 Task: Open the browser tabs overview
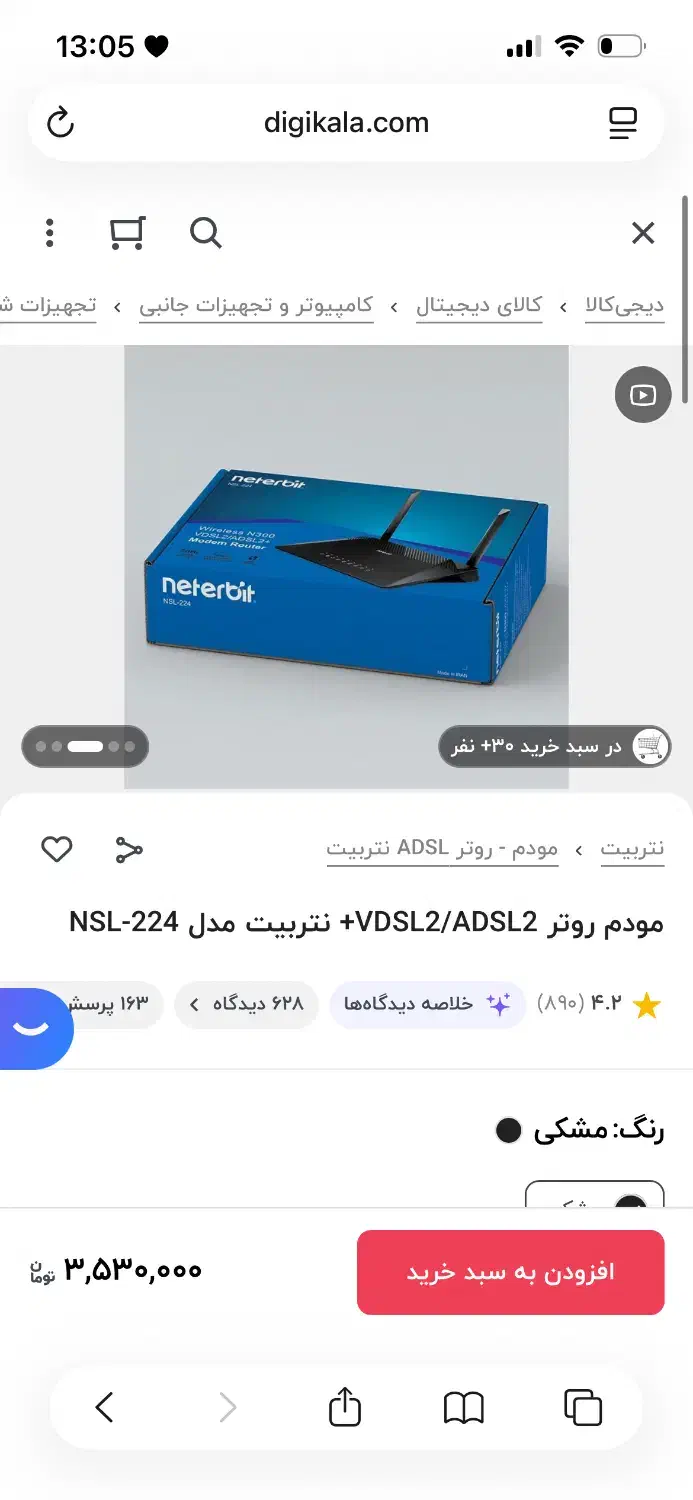(x=583, y=1408)
